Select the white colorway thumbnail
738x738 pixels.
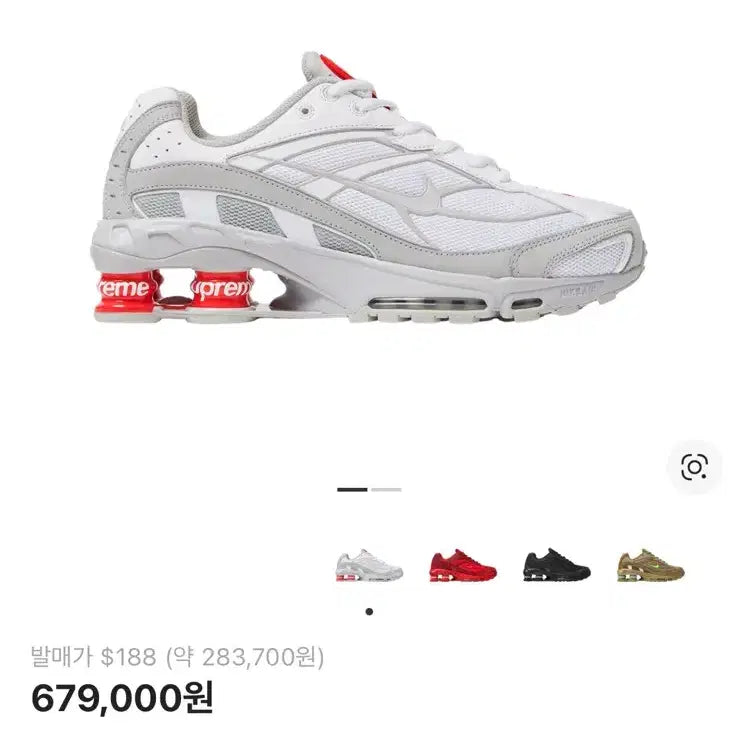coord(368,565)
